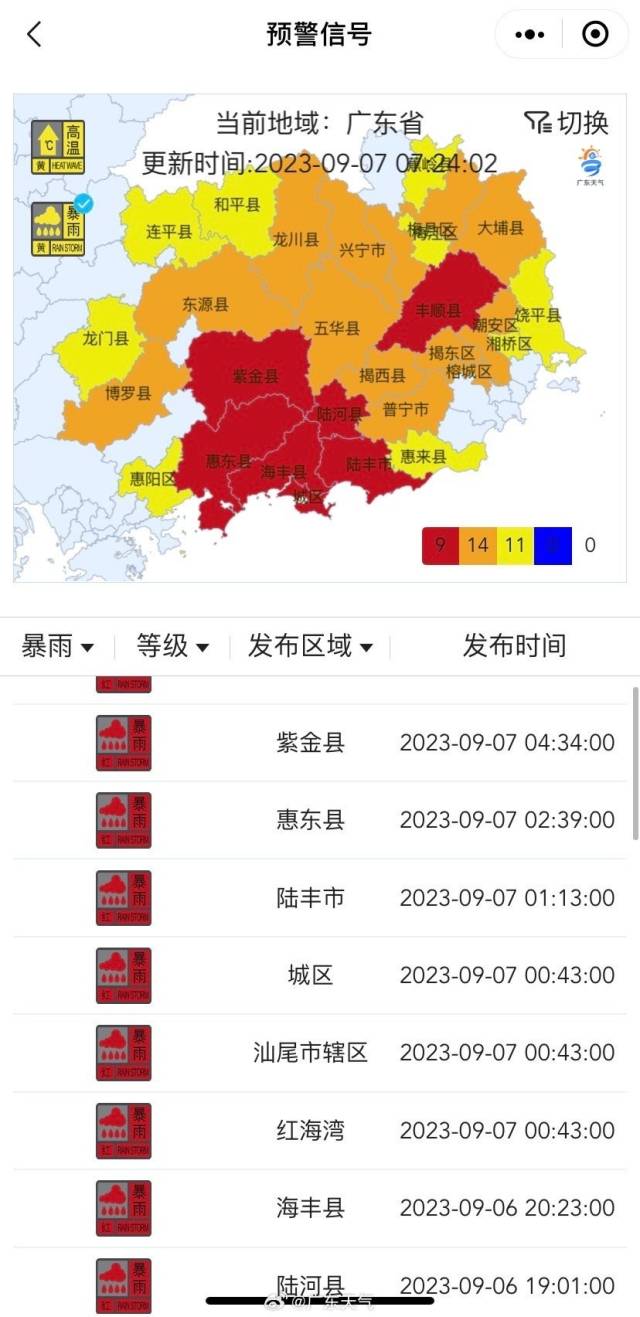
Task: Tap 切换 to switch region
Action: pos(567,123)
